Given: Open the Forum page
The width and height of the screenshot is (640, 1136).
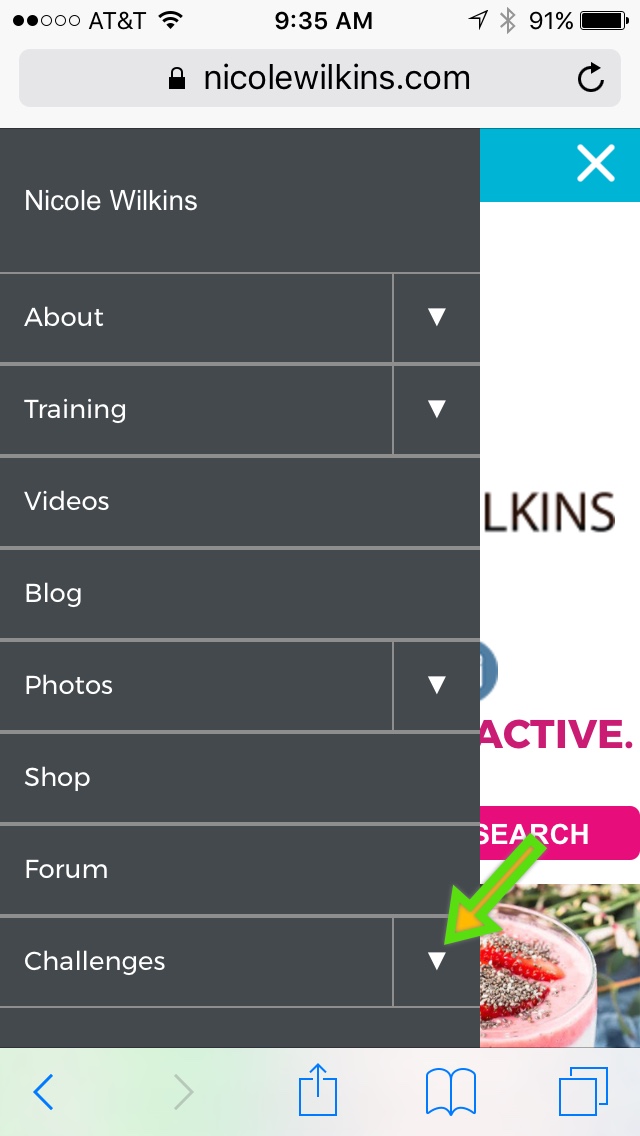Looking at the screenshot, I should 240,869.
